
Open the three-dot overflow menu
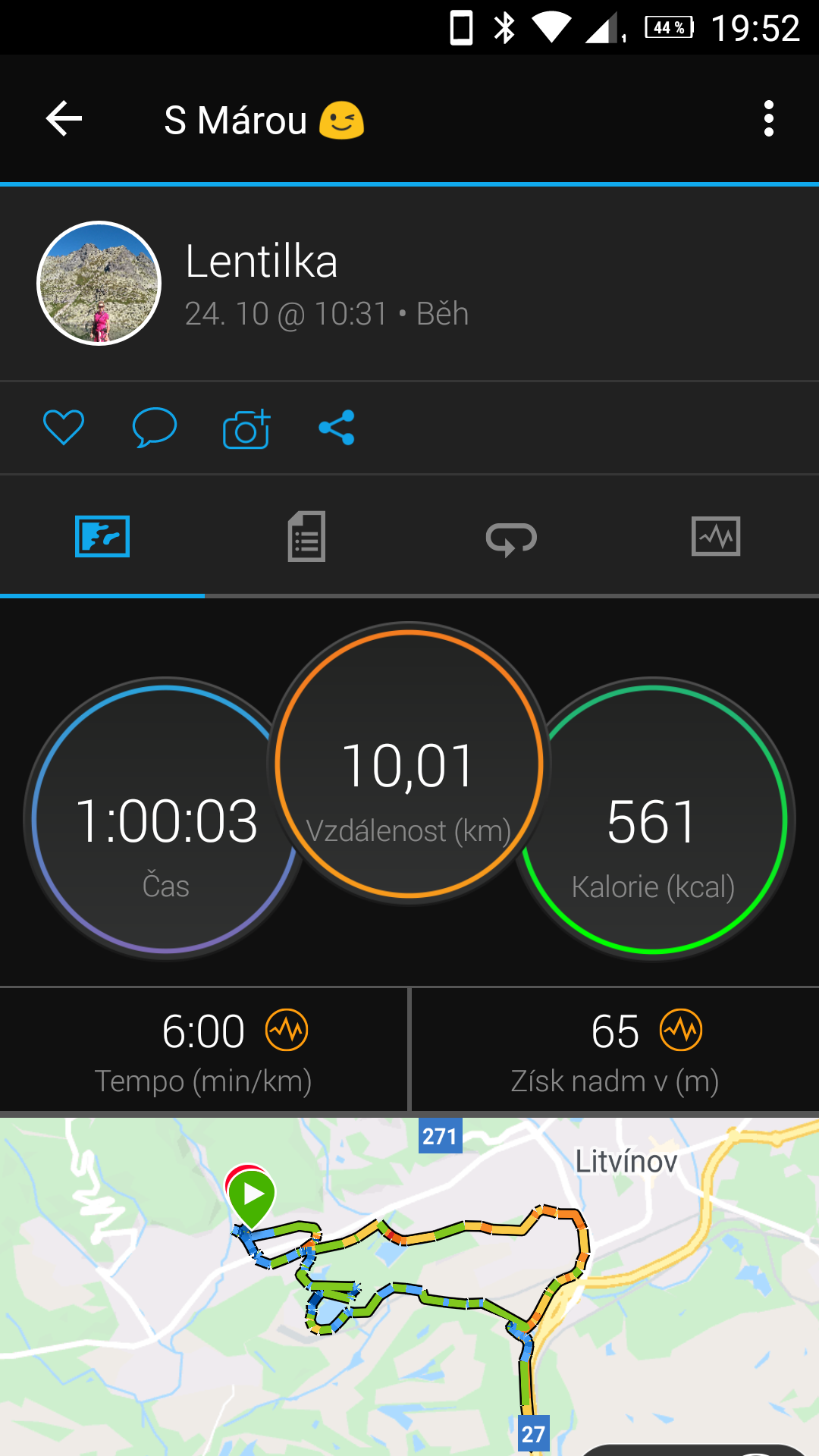tap(769, 119)
